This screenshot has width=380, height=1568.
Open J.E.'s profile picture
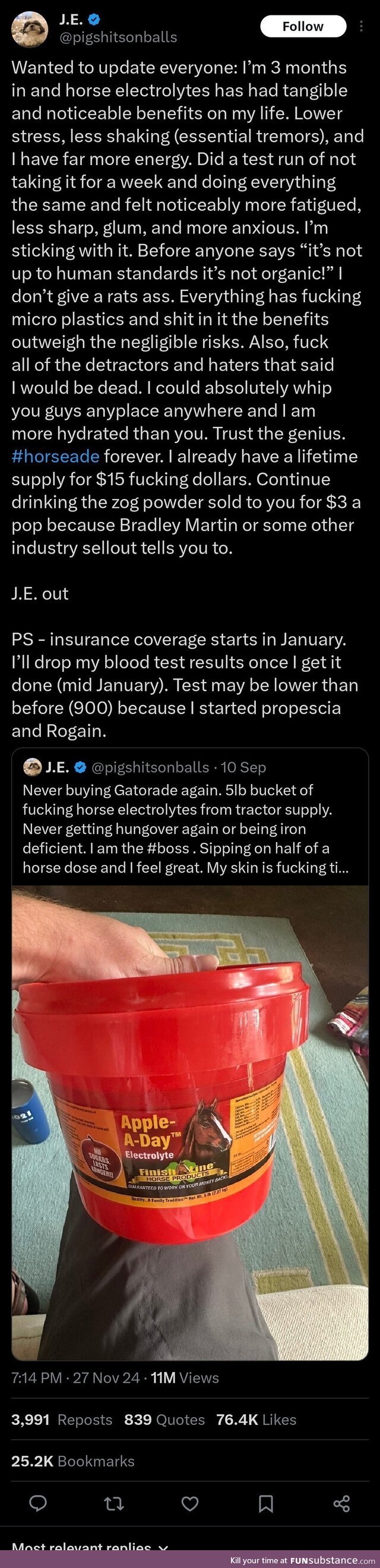[29, 29]
